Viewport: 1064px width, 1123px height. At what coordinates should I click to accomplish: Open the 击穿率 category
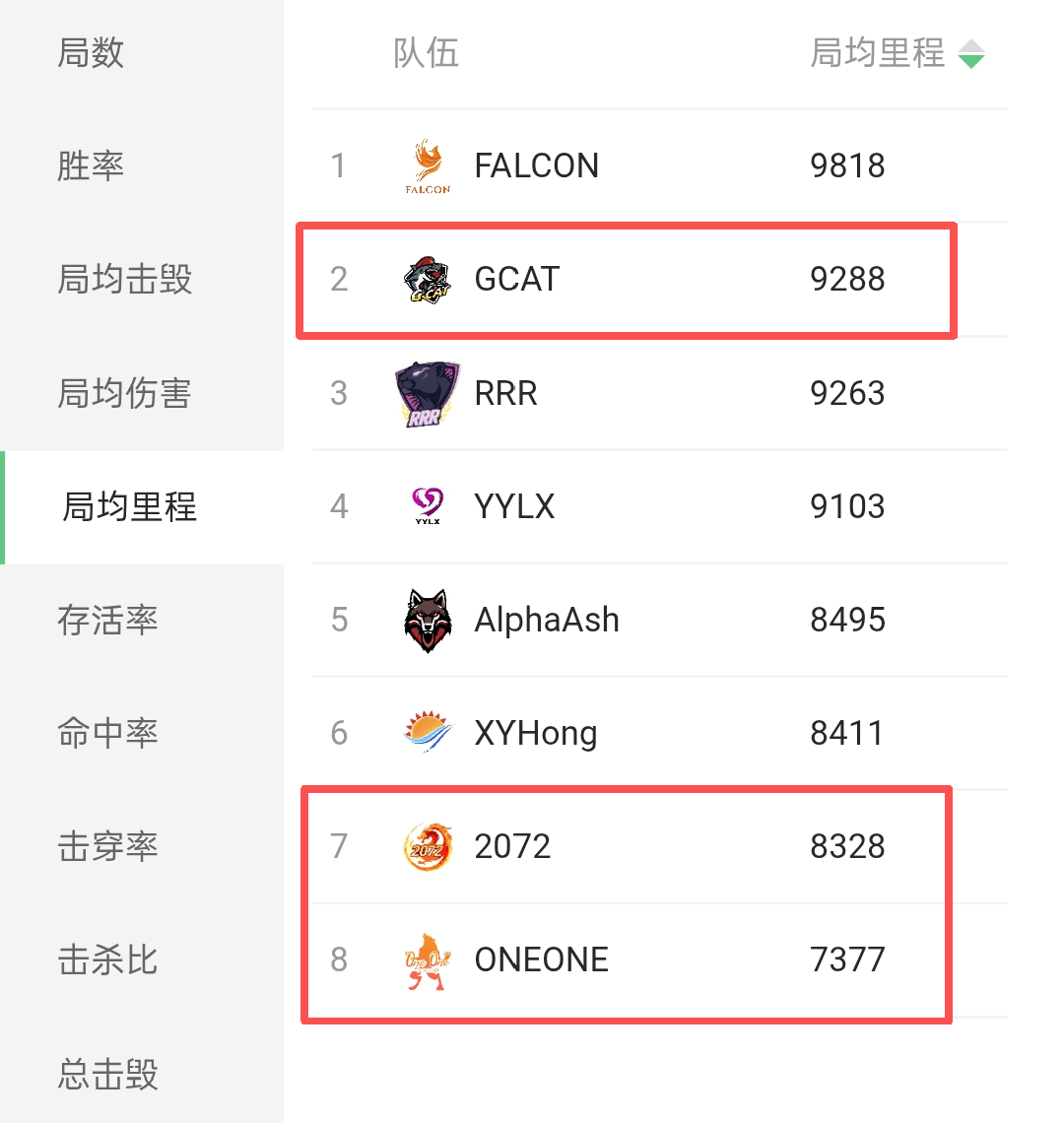[108, 847]
